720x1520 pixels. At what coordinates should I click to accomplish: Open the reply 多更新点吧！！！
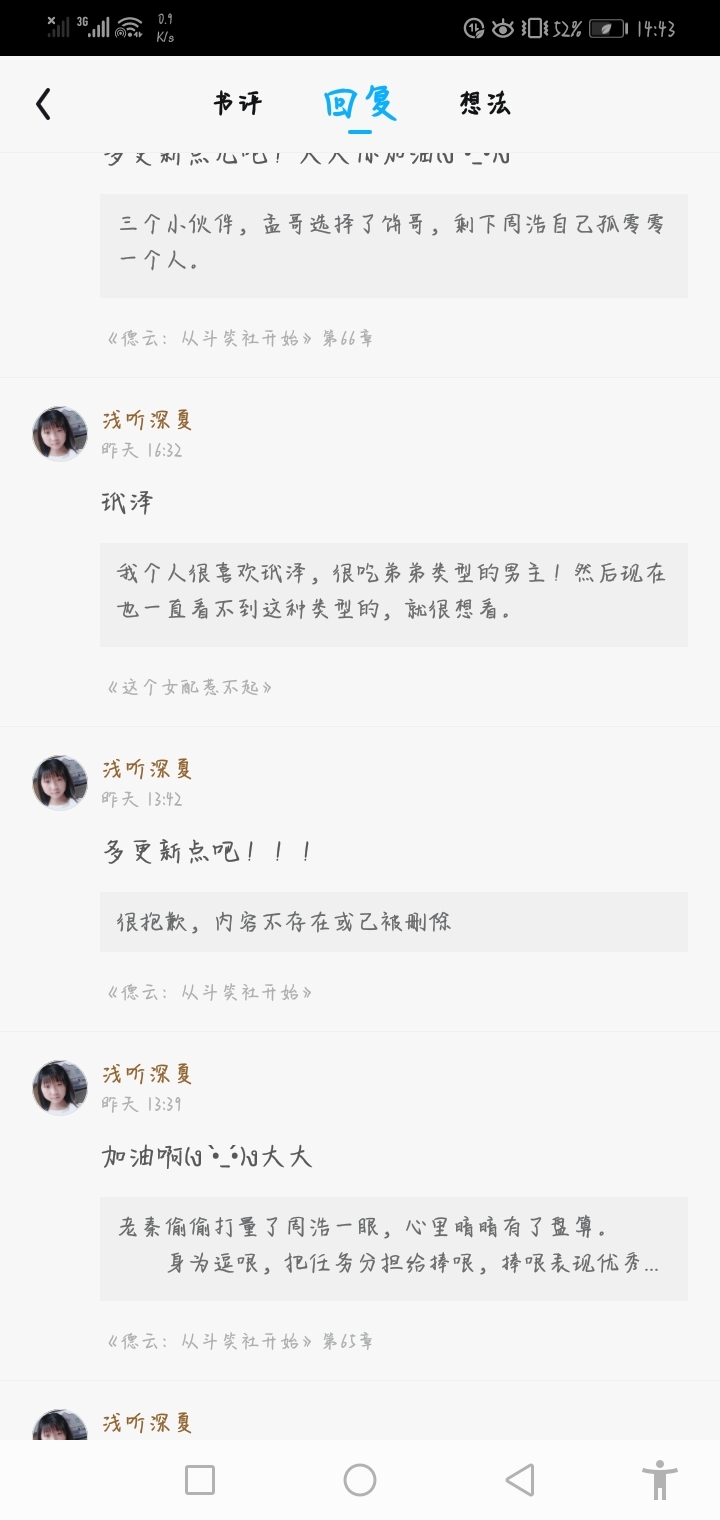[208, 852]
